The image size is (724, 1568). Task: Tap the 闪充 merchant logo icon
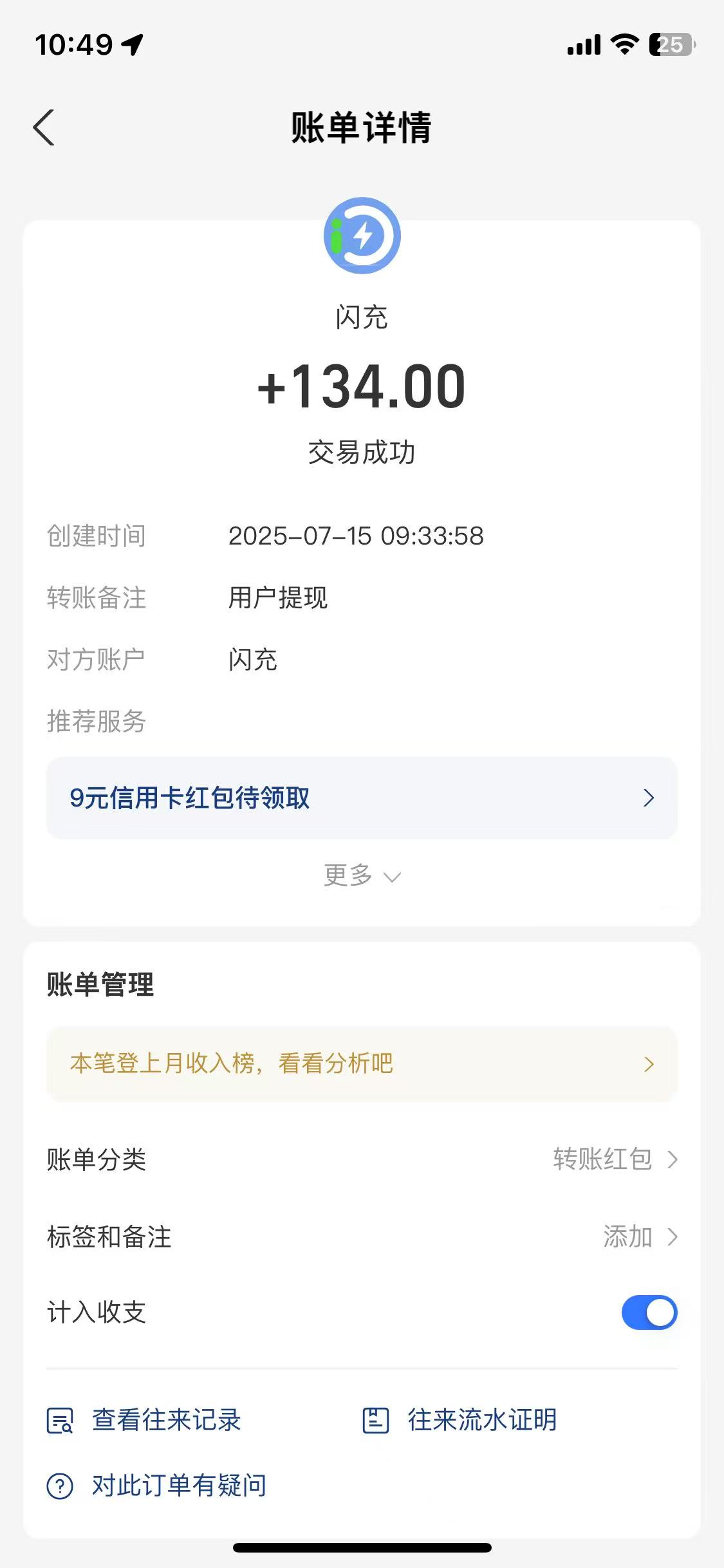click(362, 236)
